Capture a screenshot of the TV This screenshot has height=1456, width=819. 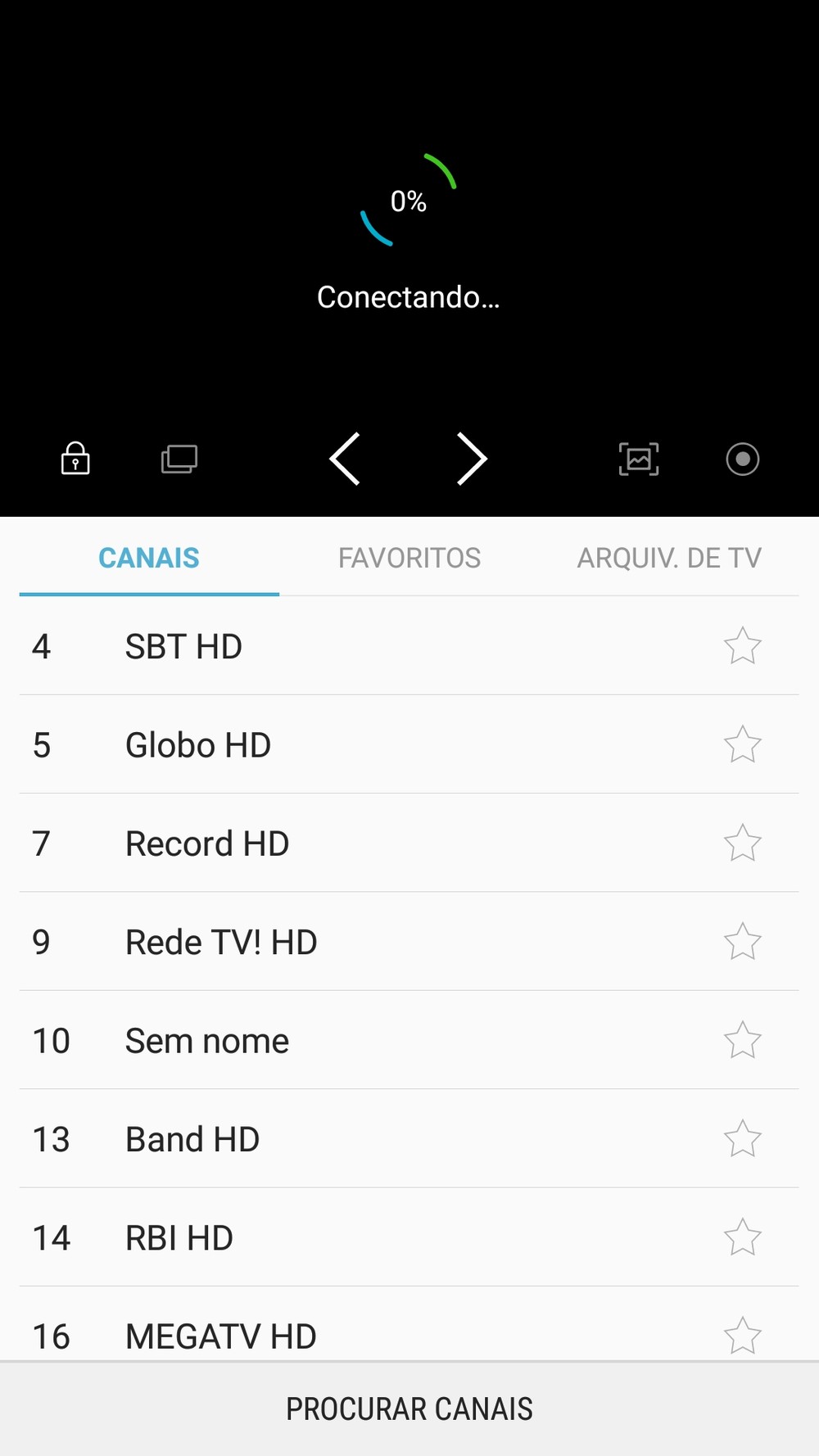639,459
